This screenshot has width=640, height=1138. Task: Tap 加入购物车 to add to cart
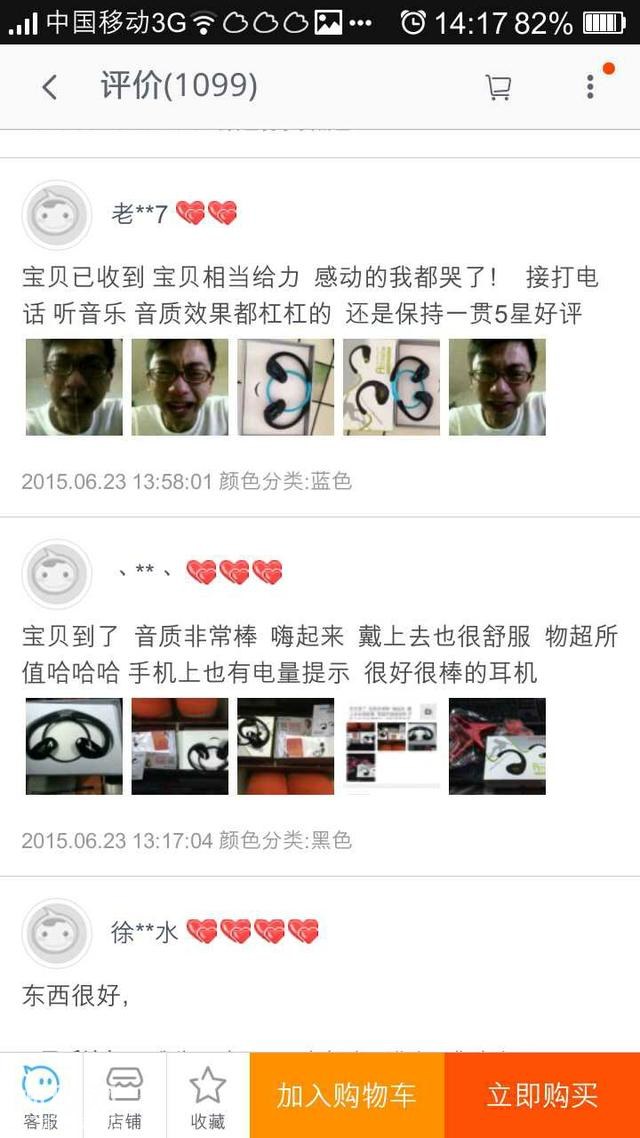click(x=346, y=1096)
